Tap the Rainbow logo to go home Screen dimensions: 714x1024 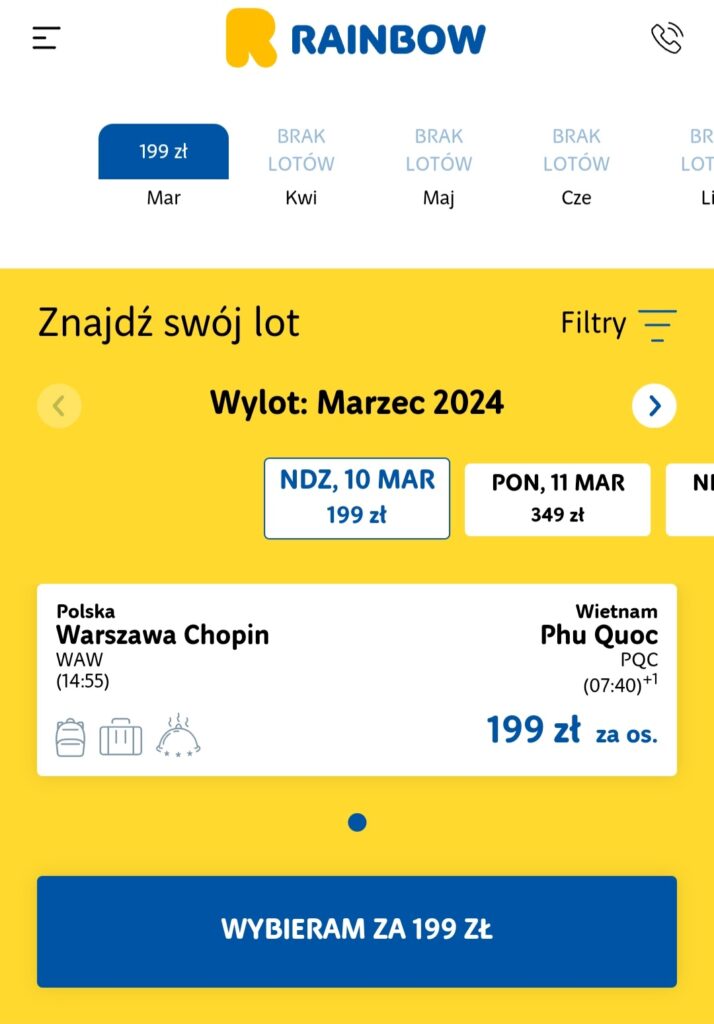point(356,38)
